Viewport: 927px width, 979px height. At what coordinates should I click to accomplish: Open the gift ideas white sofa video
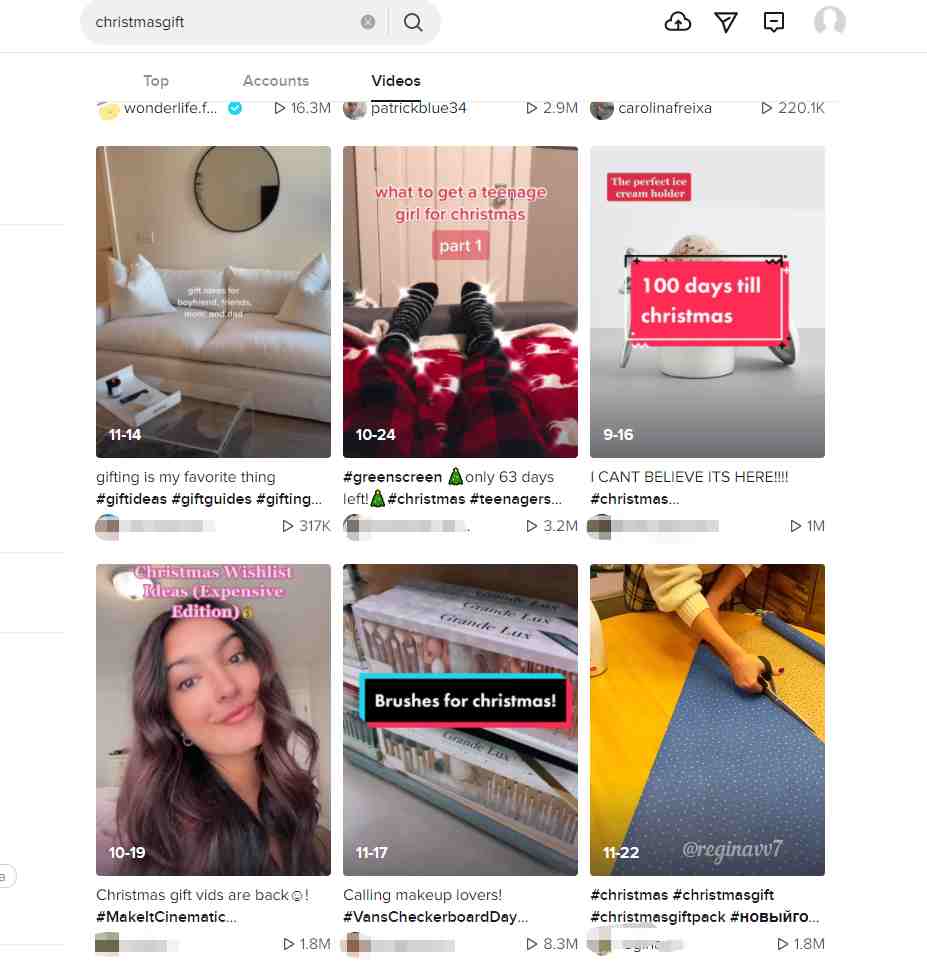(213, 301)
